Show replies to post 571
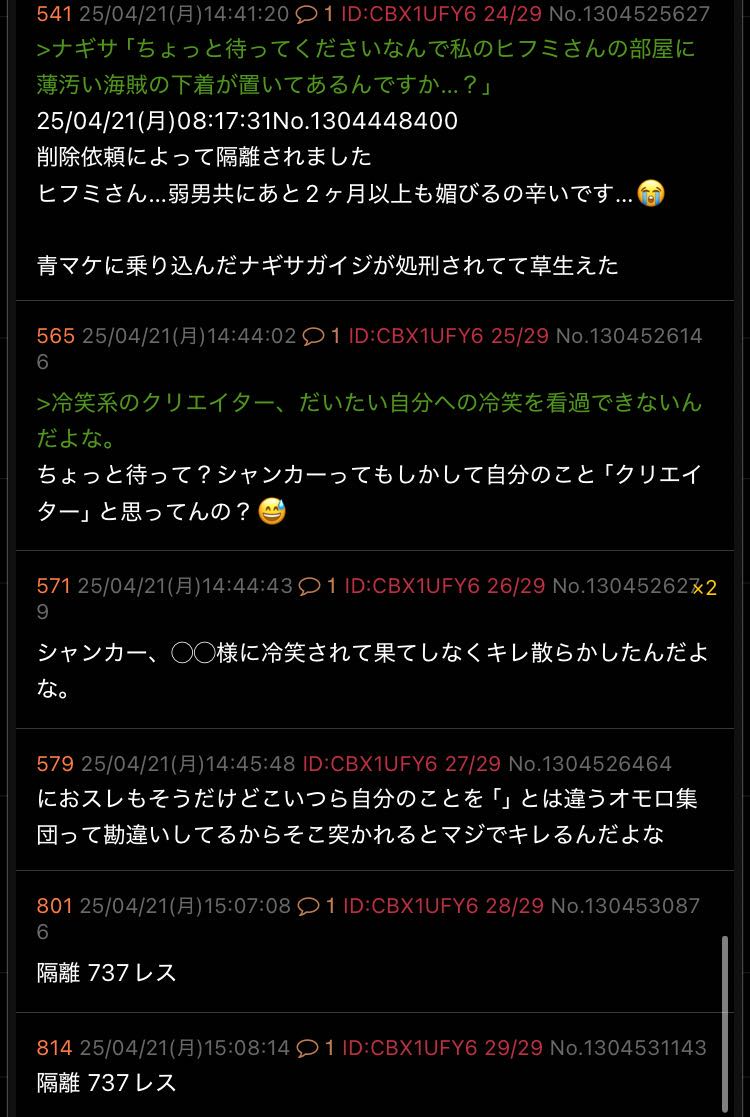This screenshot has height=1117, width=750. [321, 586]
